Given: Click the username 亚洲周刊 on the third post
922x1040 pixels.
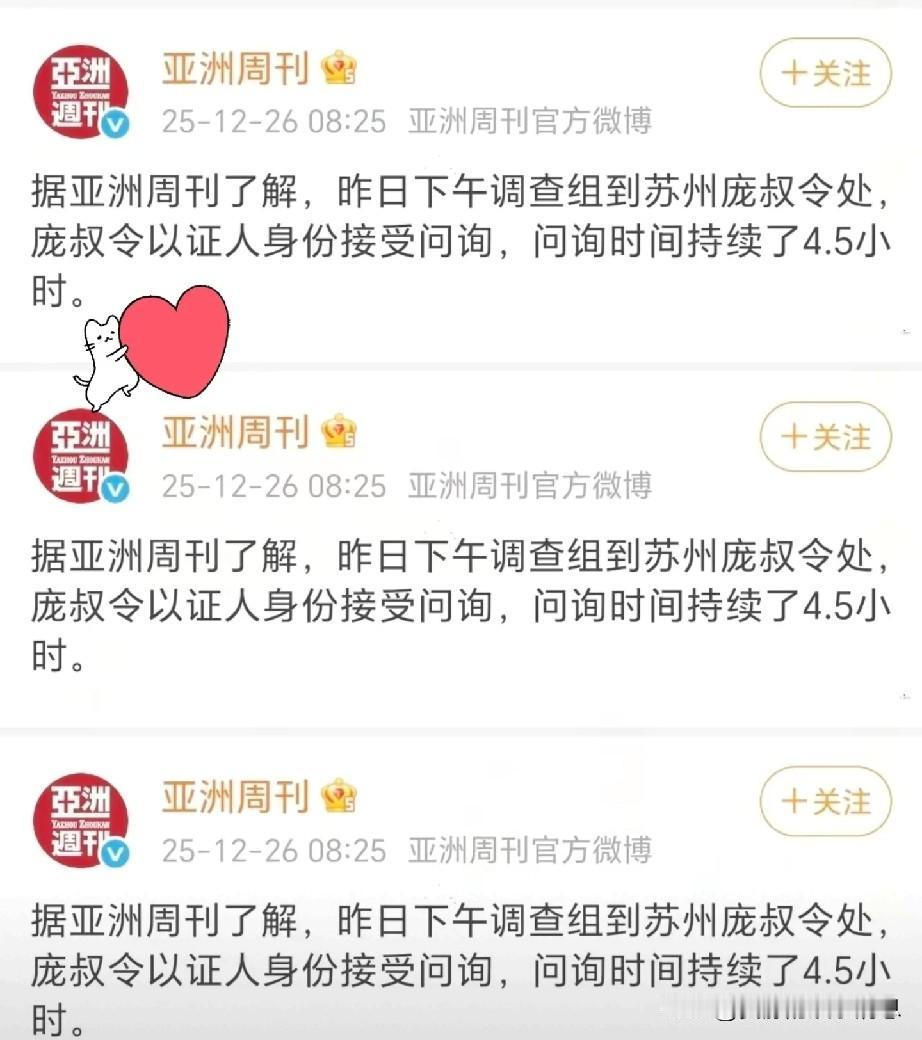Looking at the screenshot, I should 235,795.
